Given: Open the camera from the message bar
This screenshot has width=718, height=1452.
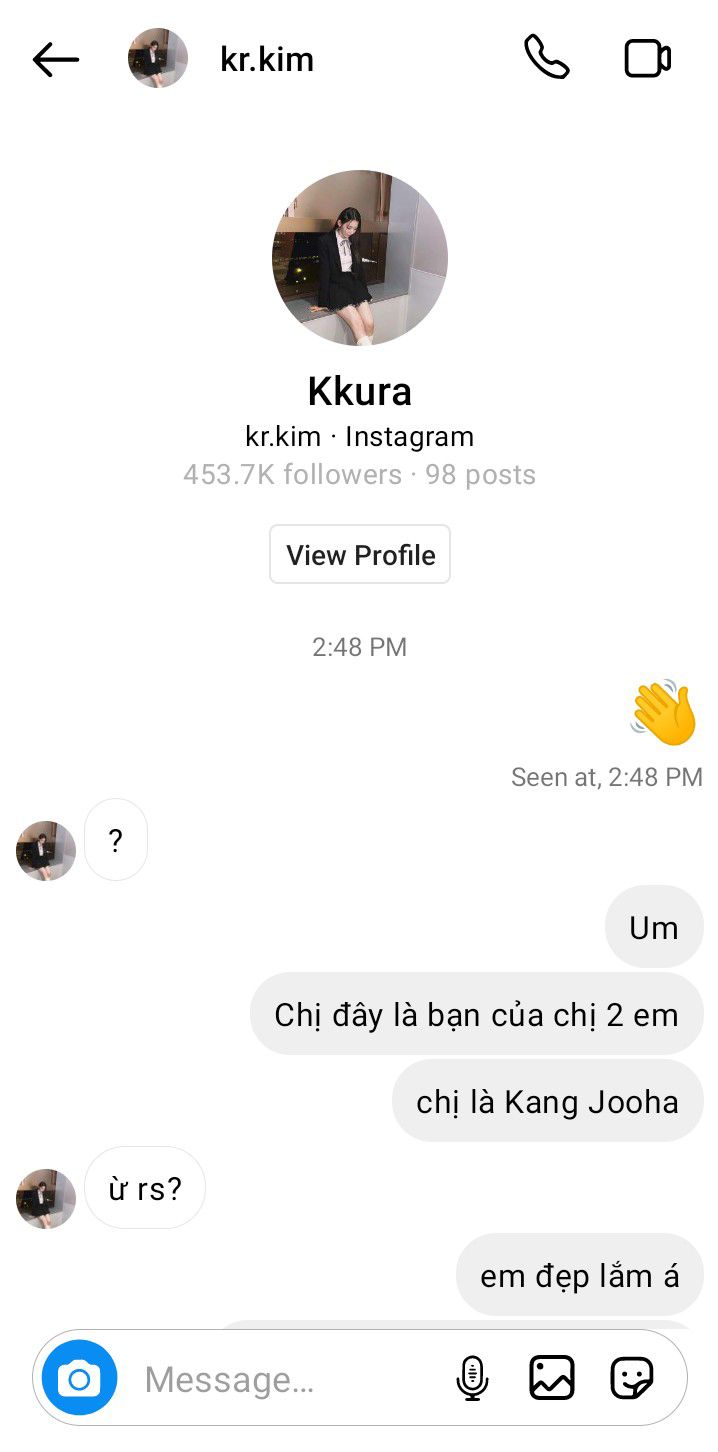Looking at the screenshot, I should pyautogui.click(x=79, y=1380).
